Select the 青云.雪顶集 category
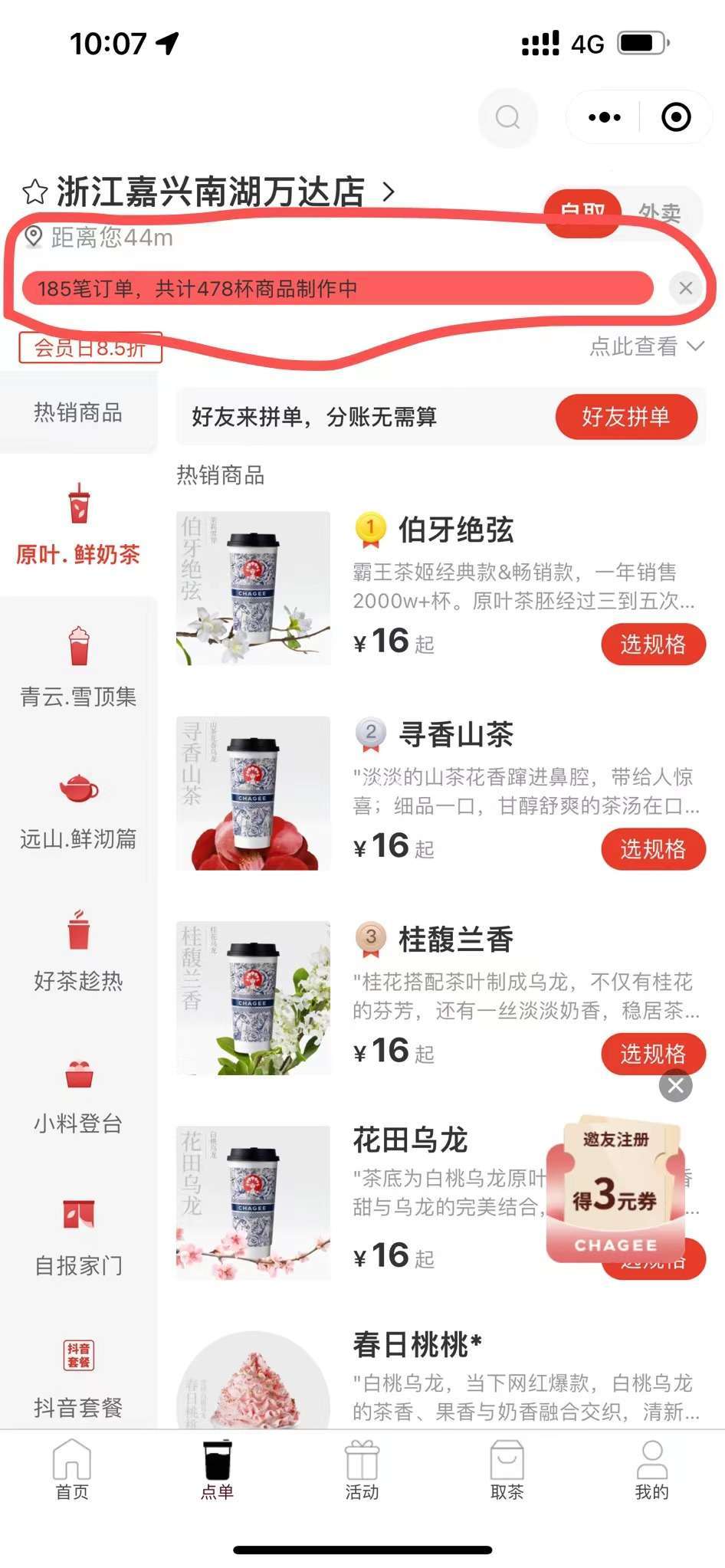 tap(78, 665)
